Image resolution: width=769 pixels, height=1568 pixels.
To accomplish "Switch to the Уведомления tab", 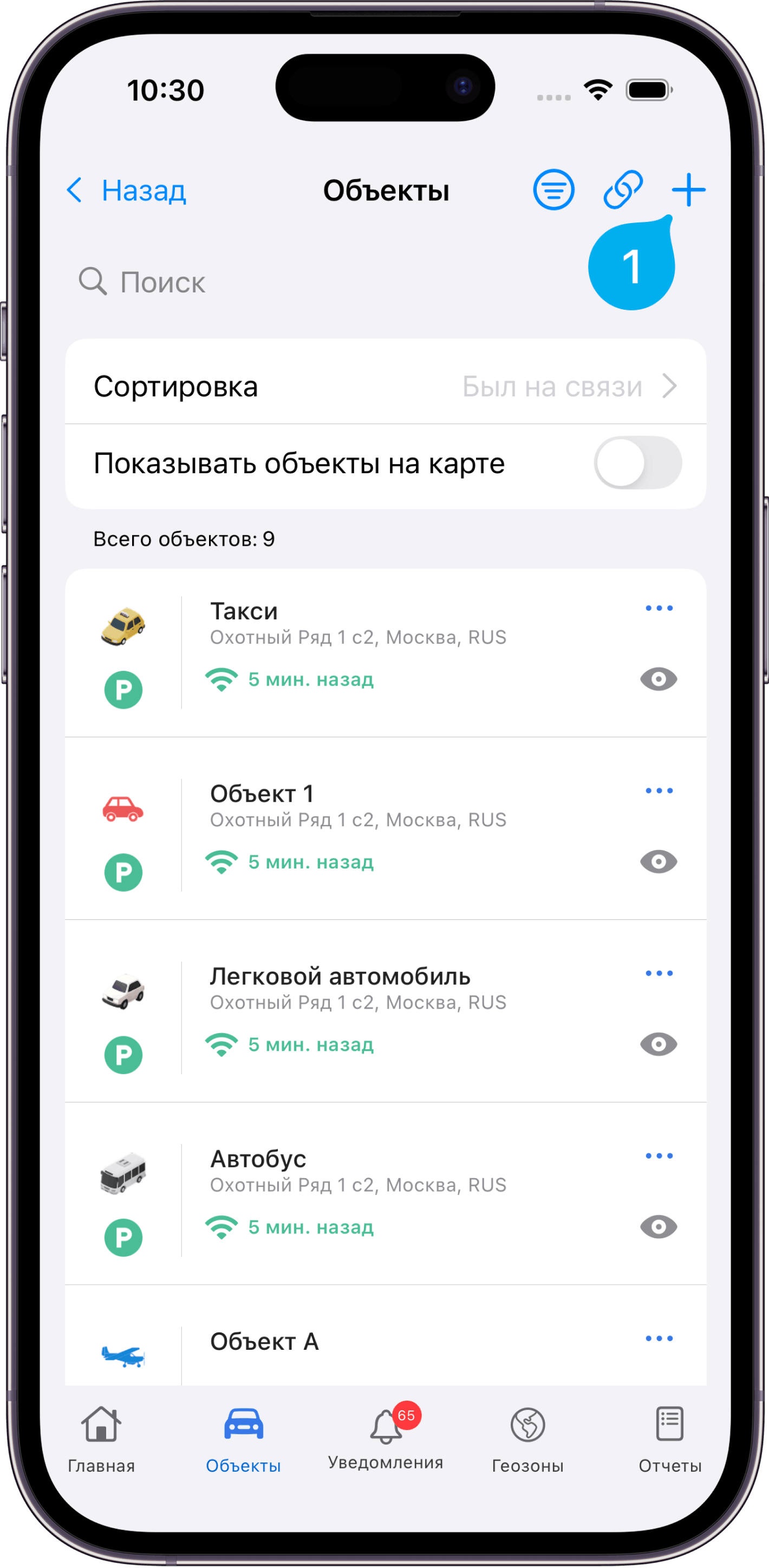I will point(386,1439).
